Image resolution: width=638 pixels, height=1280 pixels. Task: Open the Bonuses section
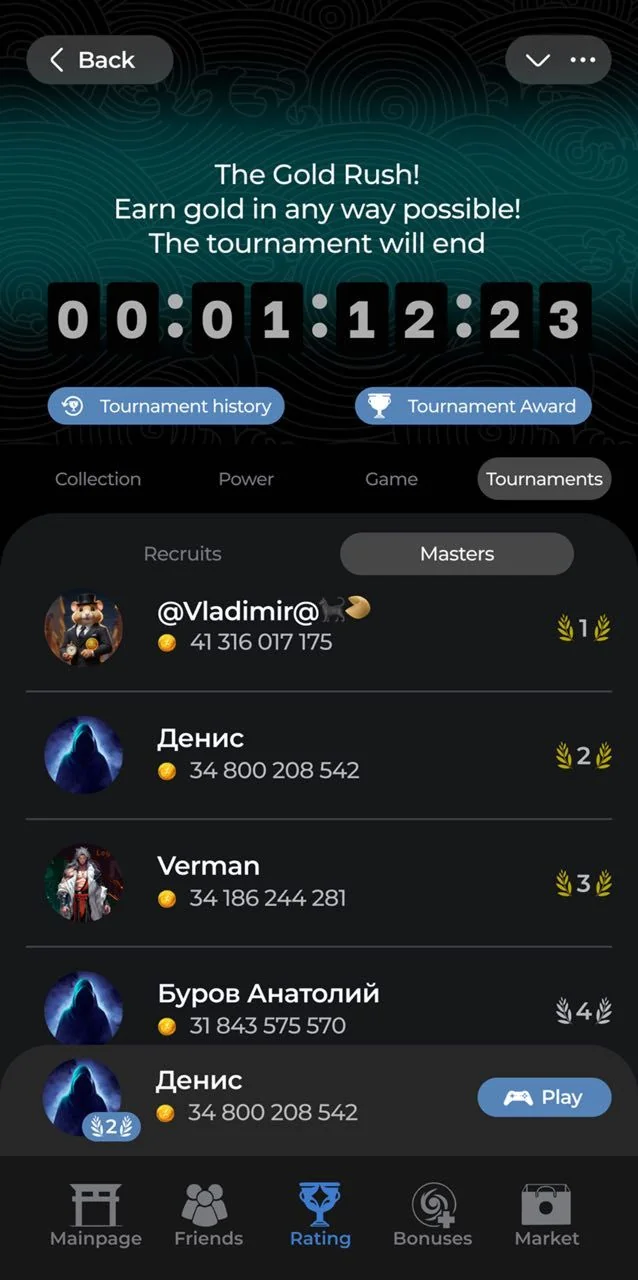(432, 1214)
